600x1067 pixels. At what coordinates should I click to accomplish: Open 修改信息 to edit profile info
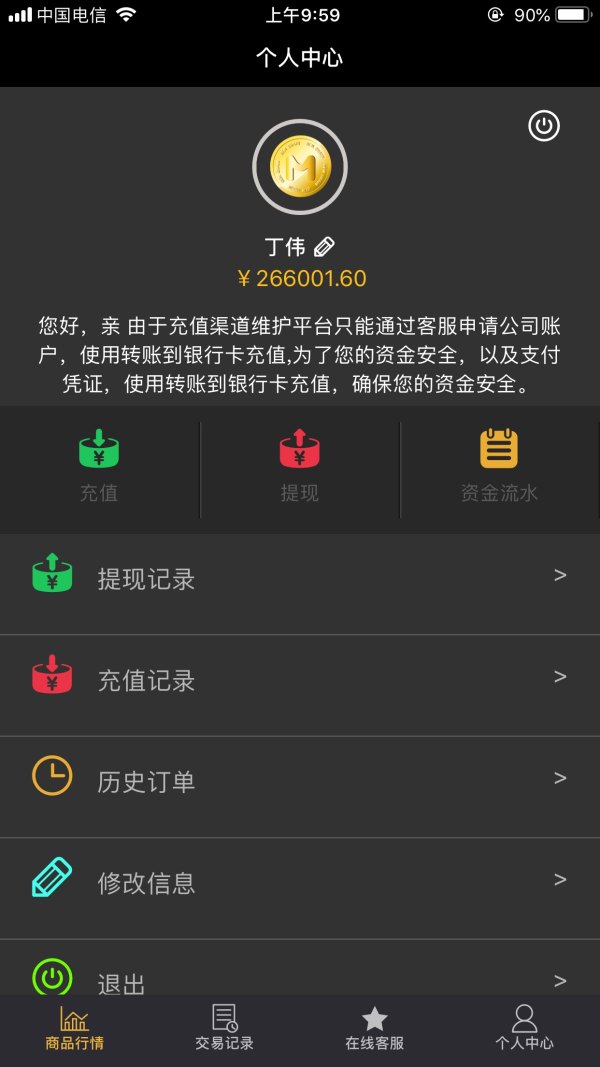click(300, 882)
